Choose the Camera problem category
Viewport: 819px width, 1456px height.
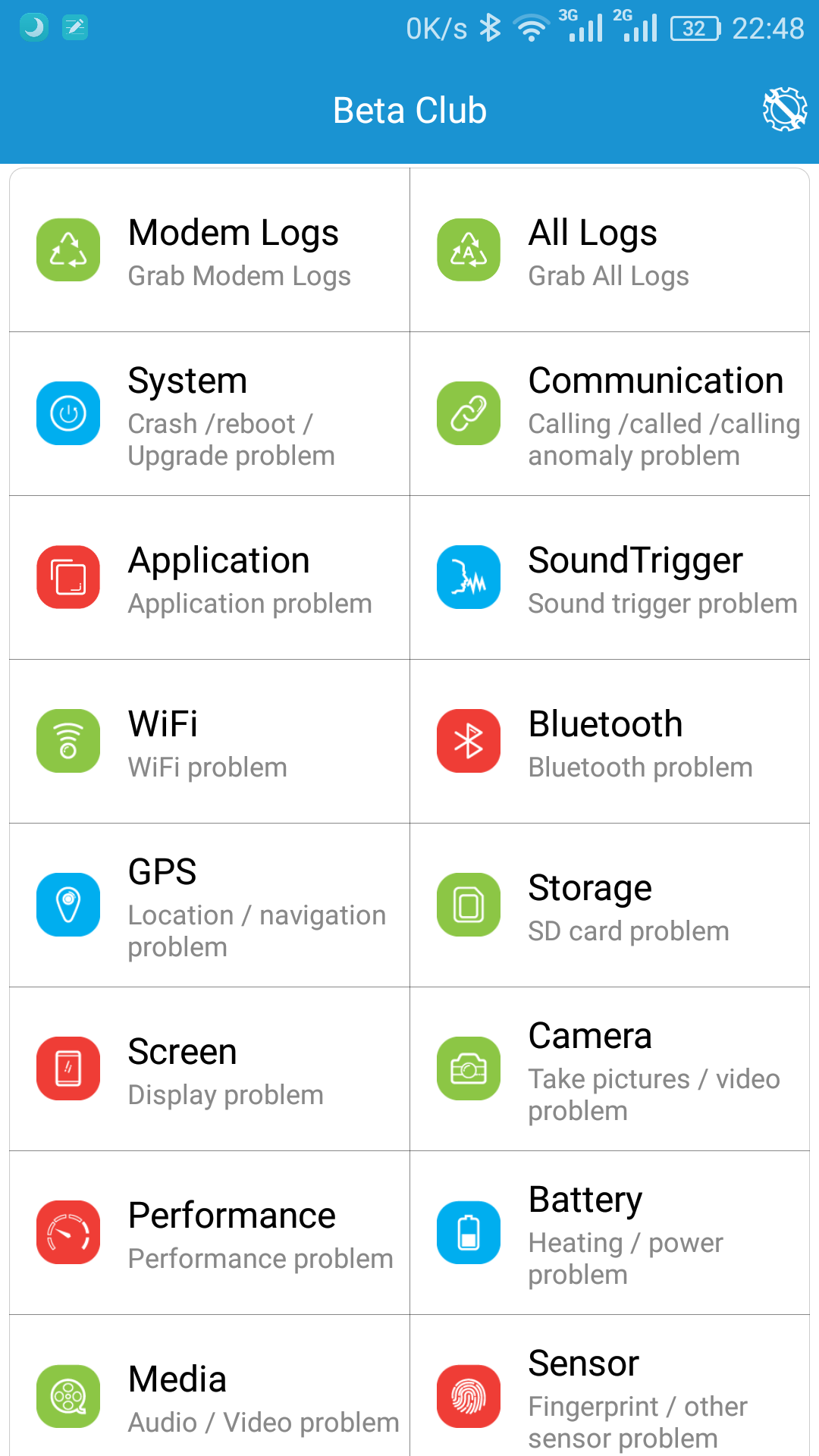coord(610,1069)
